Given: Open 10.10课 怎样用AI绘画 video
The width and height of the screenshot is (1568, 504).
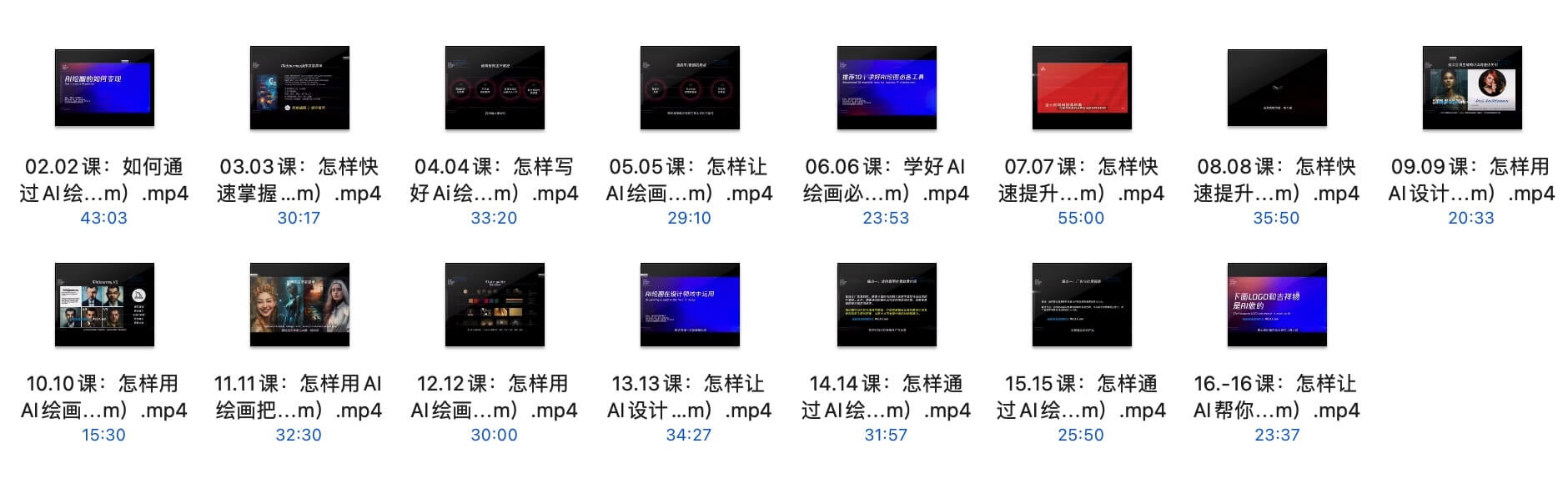Looking at the screenshot, I should [104, 305].
